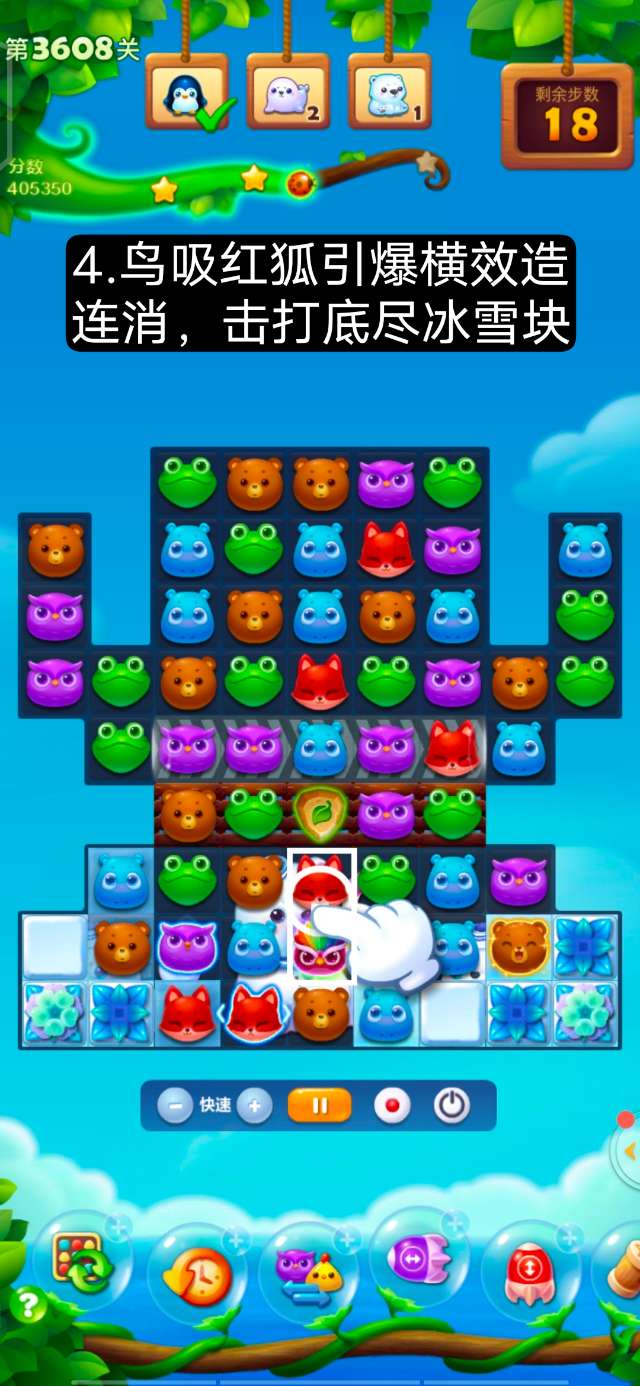Screen dimensions: 640x1386
Task: Pause the replay with the orange button
Action: click(320, 1106)
